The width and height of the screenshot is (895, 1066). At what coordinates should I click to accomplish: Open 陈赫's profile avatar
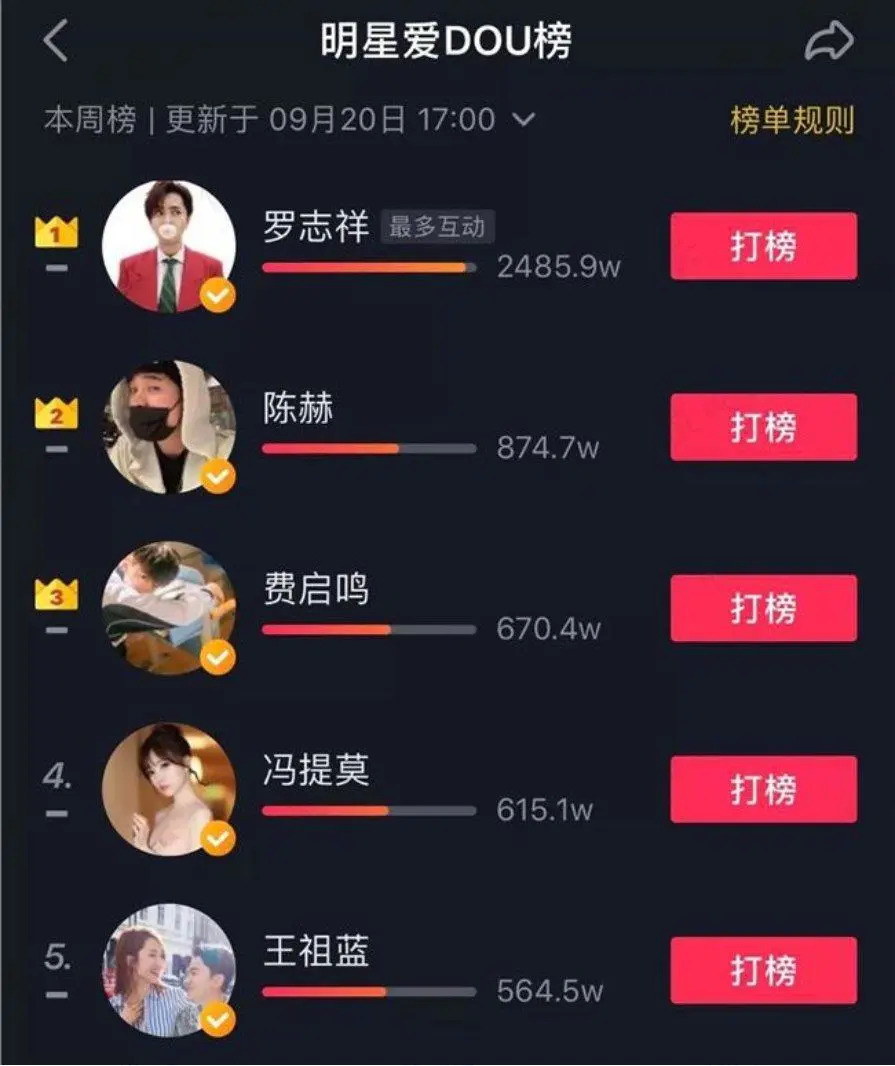[x=168, y=427]
